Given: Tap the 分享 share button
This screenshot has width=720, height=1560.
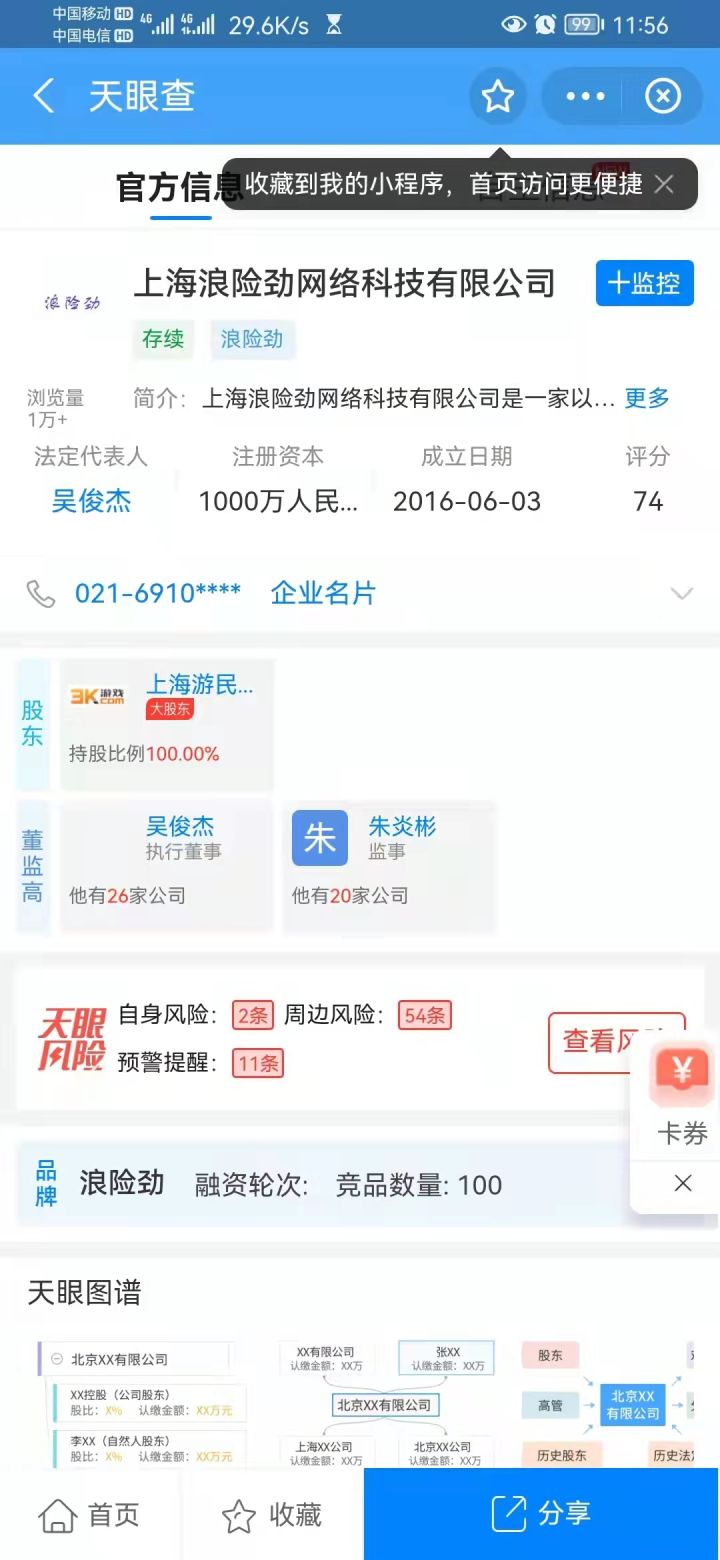Looking at the screenshot, I should (541, 1513).
